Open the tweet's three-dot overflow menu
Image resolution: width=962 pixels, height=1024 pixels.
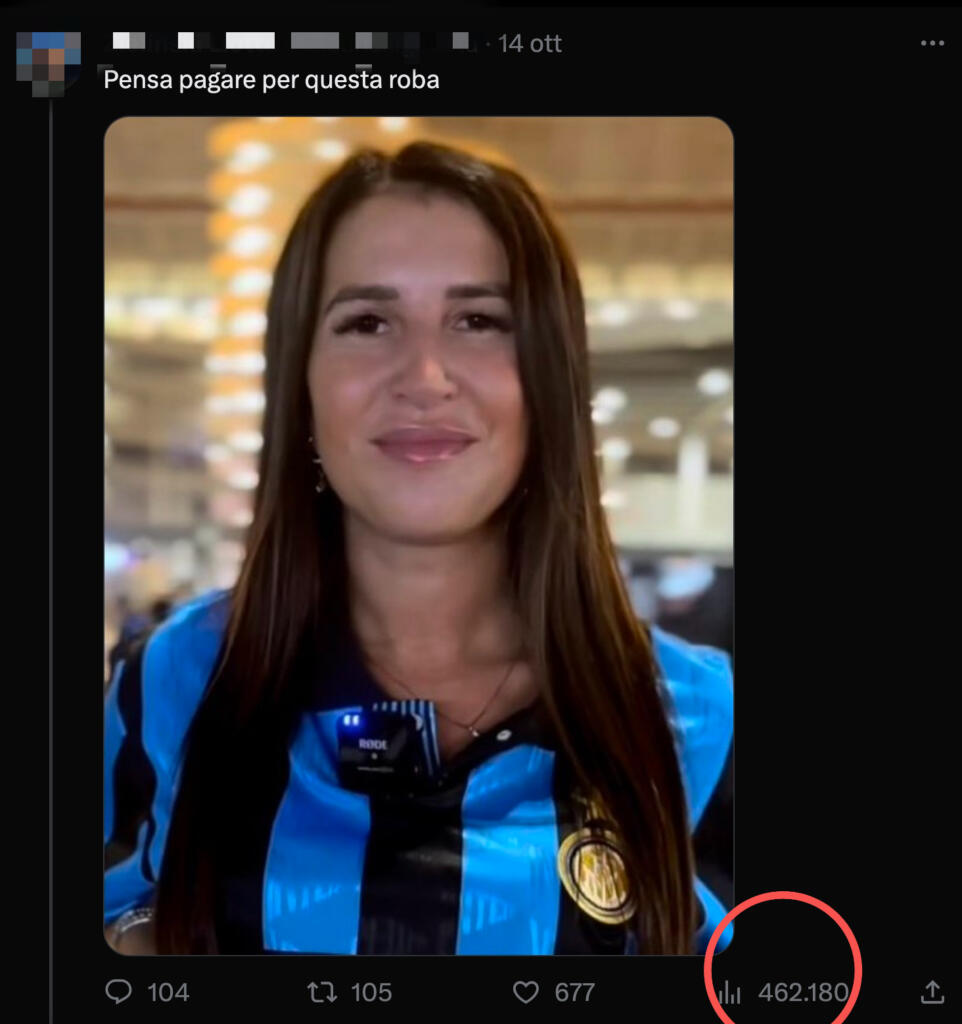(932, 44)
